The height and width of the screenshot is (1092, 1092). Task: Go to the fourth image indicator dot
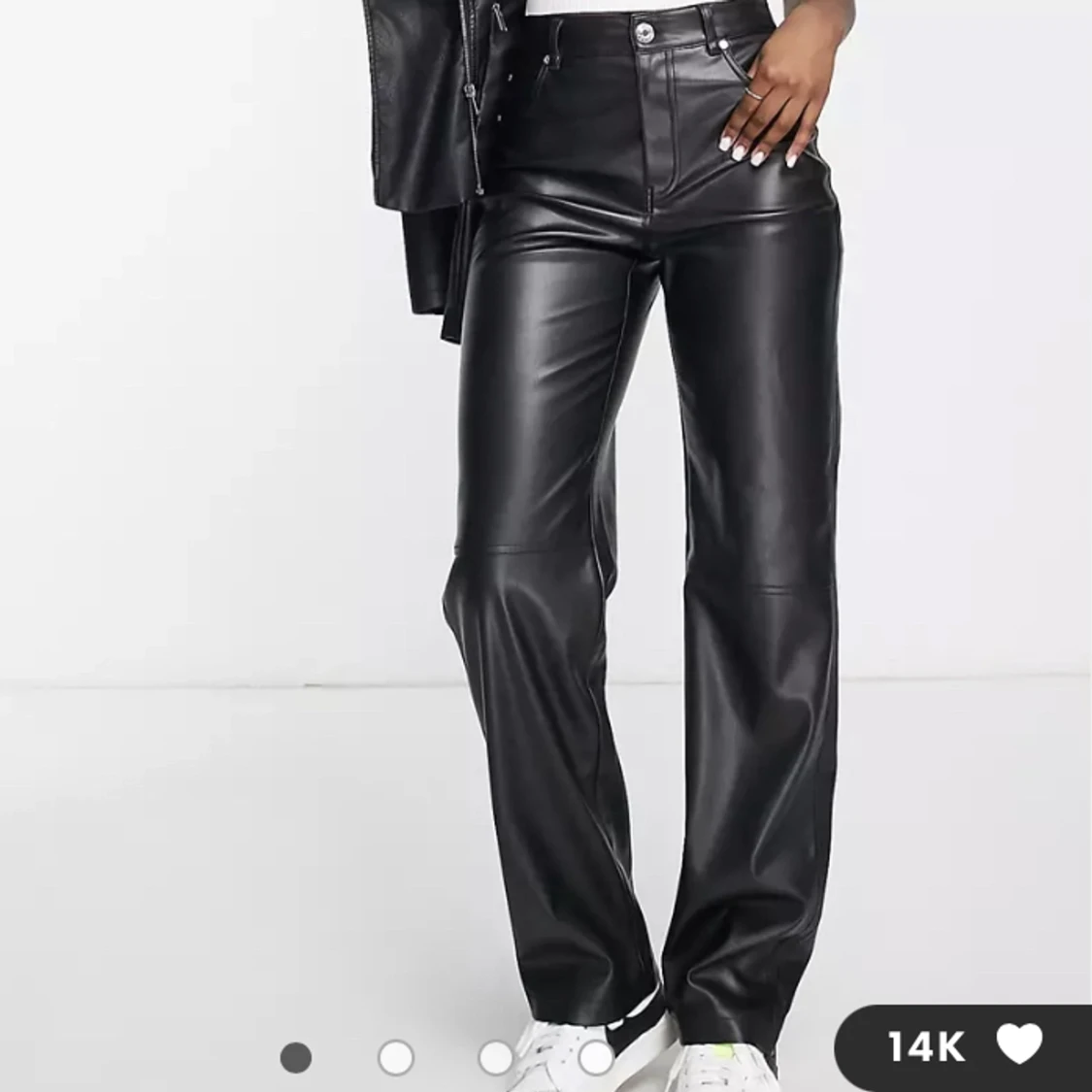tap(596, 1056)
